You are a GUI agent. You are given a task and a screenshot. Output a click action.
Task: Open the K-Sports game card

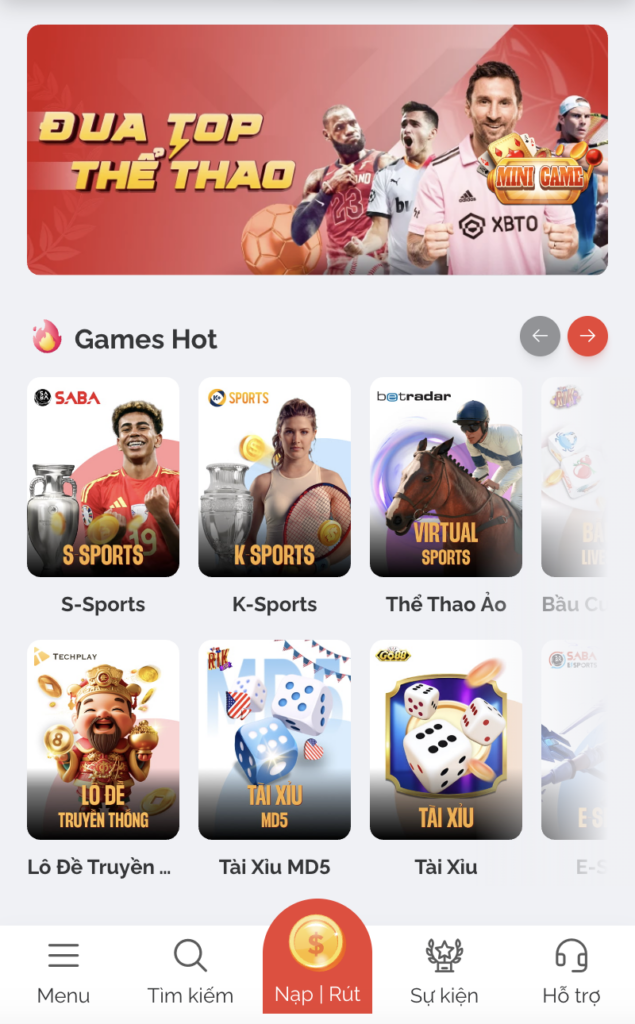274,478
